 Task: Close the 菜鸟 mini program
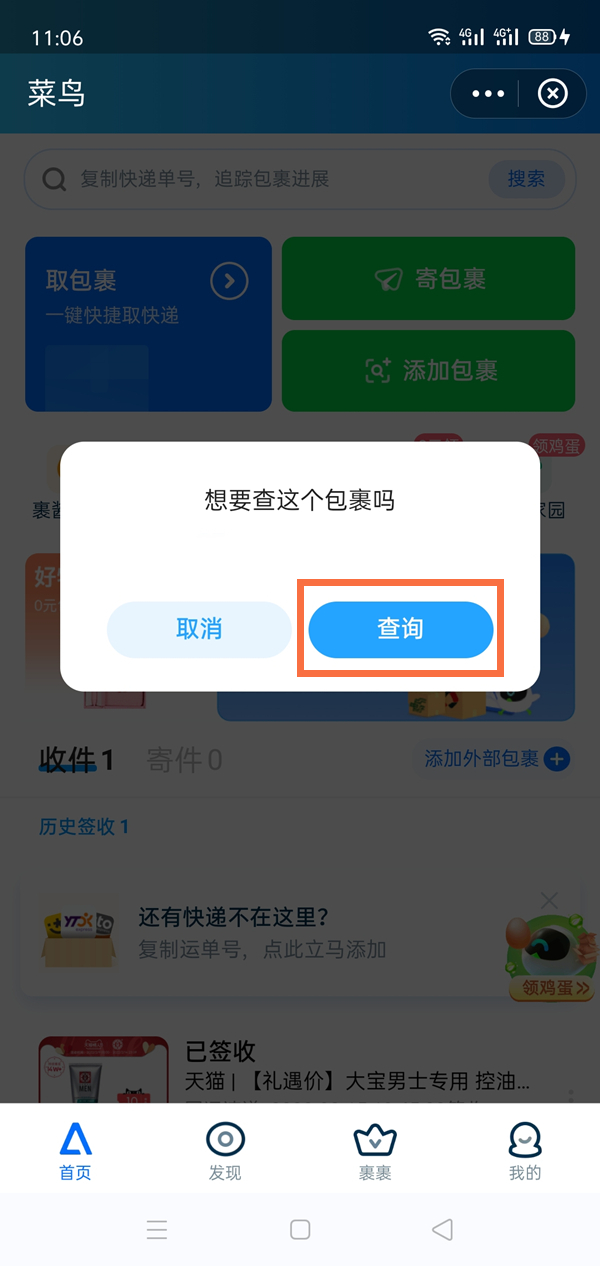(552, 94)
